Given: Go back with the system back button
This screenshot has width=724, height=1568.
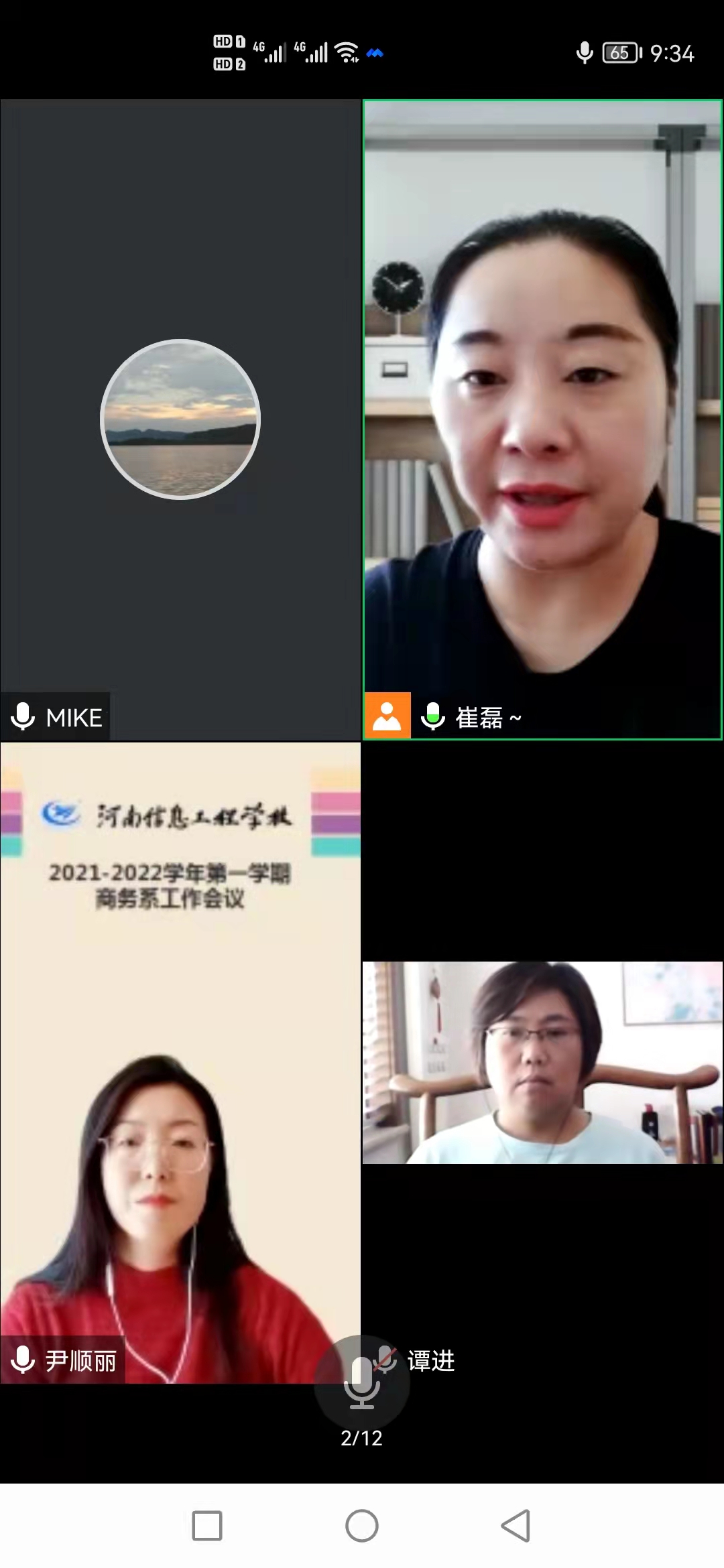Looking at the screenshot, I should (x=516, y=1526).
